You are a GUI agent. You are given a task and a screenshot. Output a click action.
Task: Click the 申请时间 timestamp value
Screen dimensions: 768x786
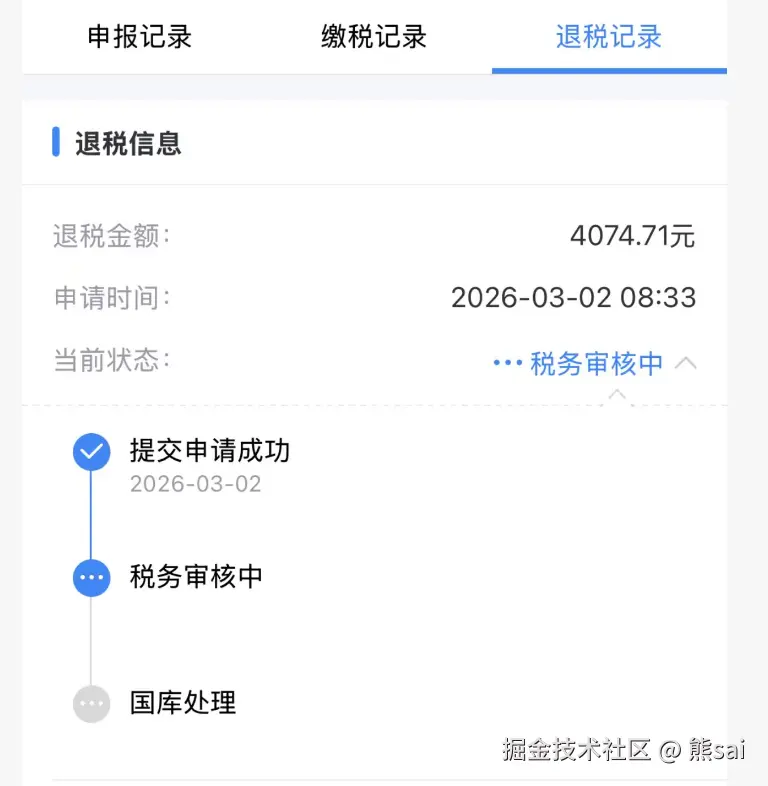click(573, 296)
